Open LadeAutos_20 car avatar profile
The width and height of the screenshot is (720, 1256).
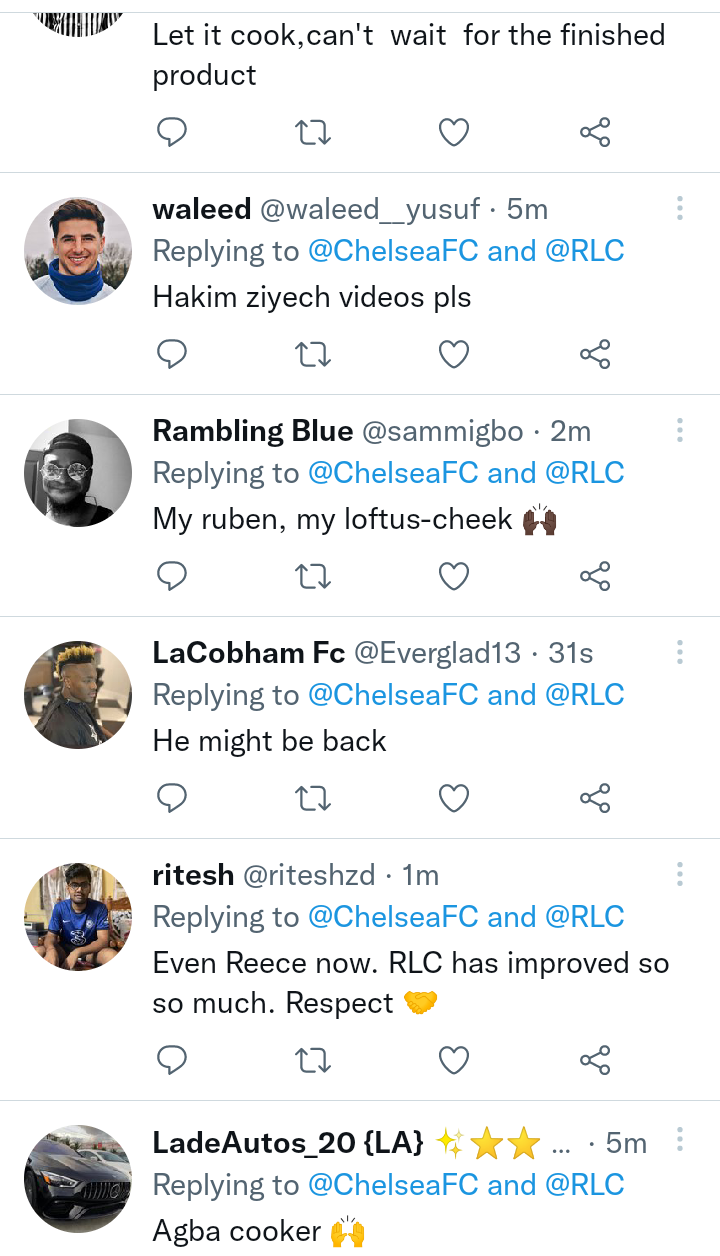tap(78, 1179)
